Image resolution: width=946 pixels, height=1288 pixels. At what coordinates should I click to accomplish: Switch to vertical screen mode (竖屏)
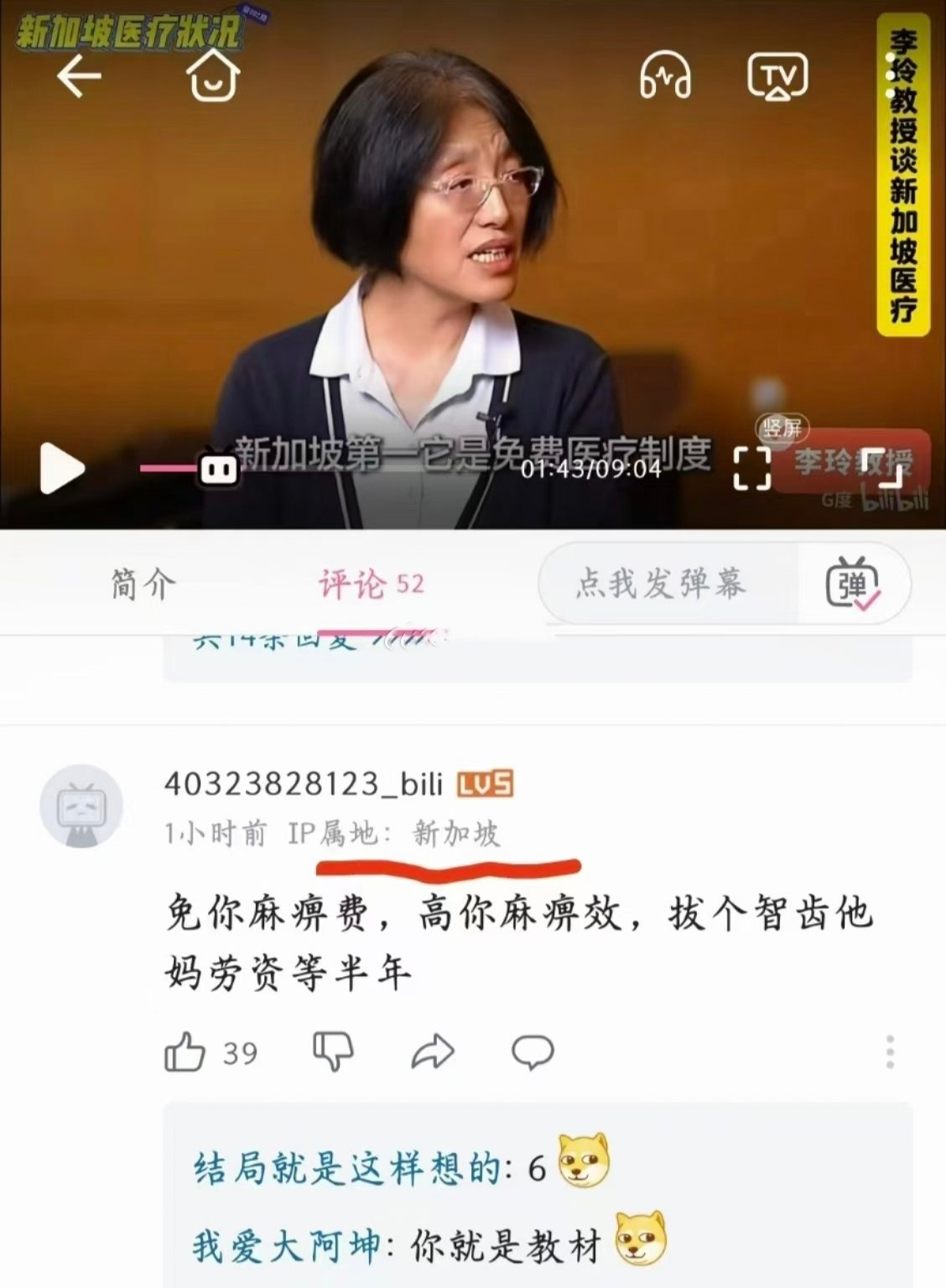click(751, 466)
